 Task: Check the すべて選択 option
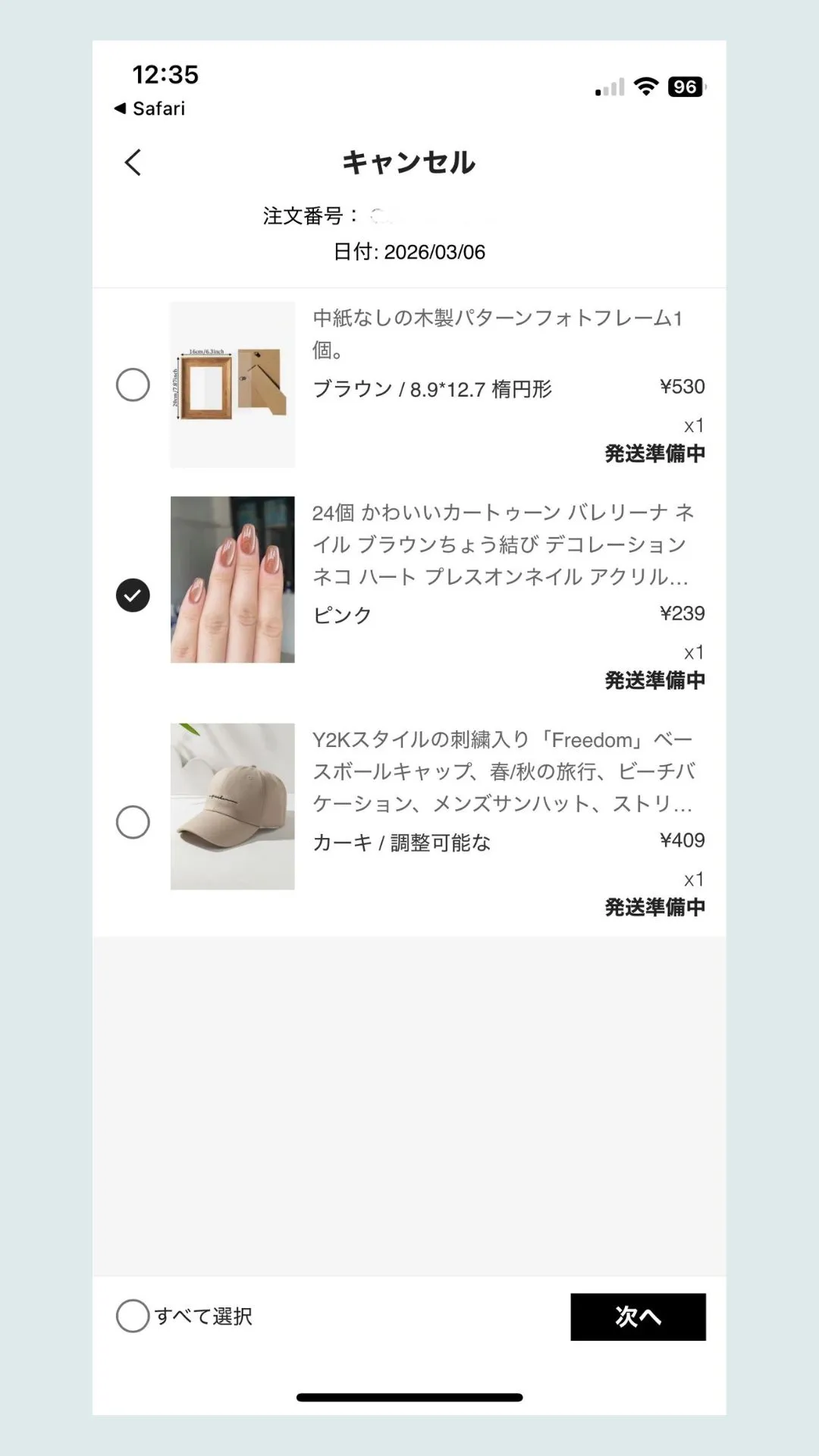[133, 1316]
